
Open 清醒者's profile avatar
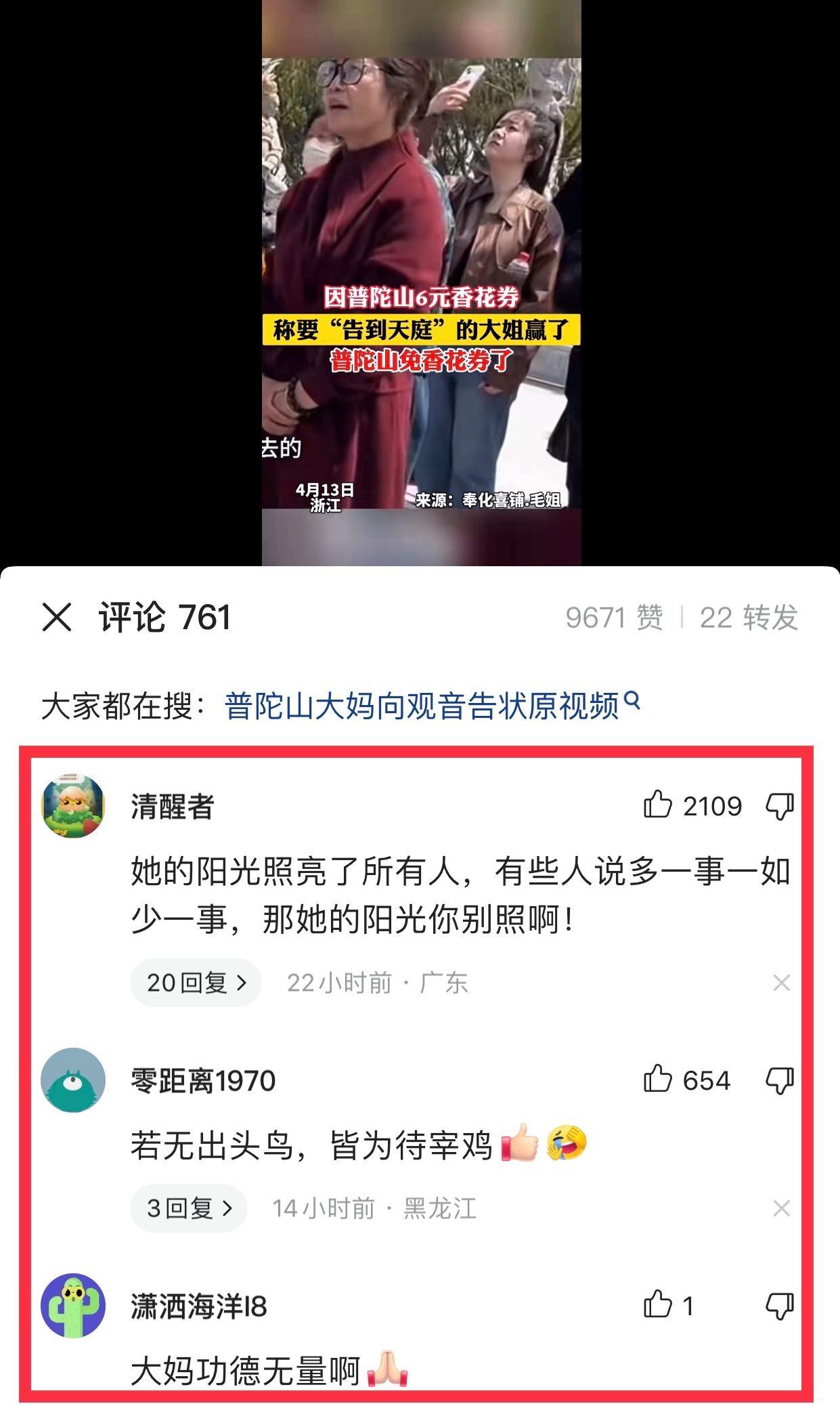point(73,806)
